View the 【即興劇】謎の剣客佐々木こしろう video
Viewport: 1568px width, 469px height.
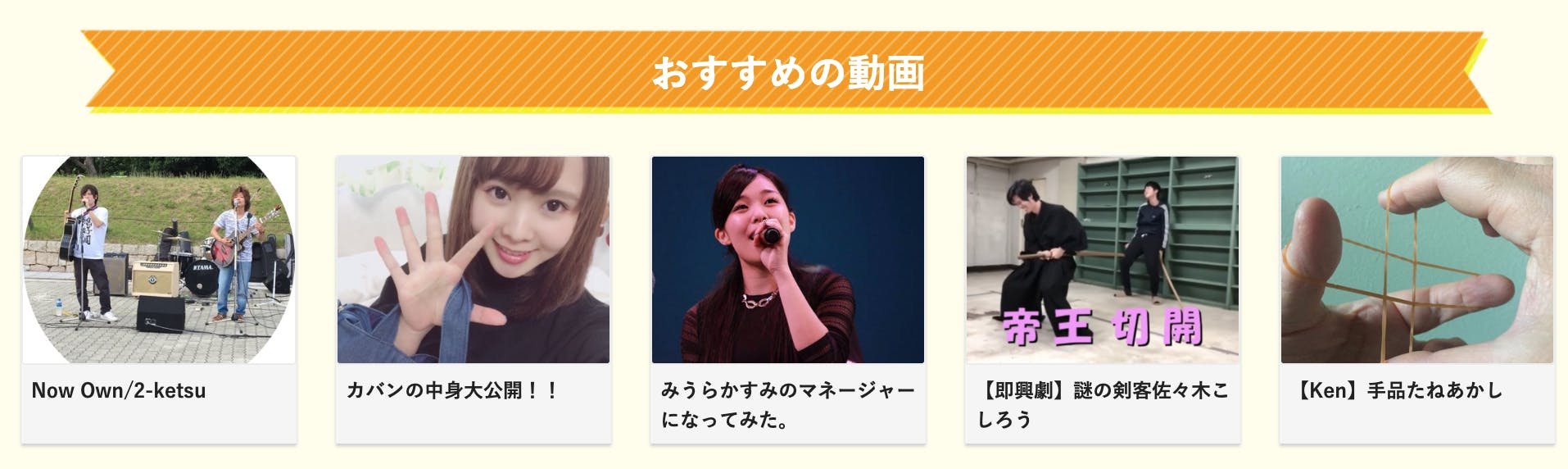point(1103,300)
